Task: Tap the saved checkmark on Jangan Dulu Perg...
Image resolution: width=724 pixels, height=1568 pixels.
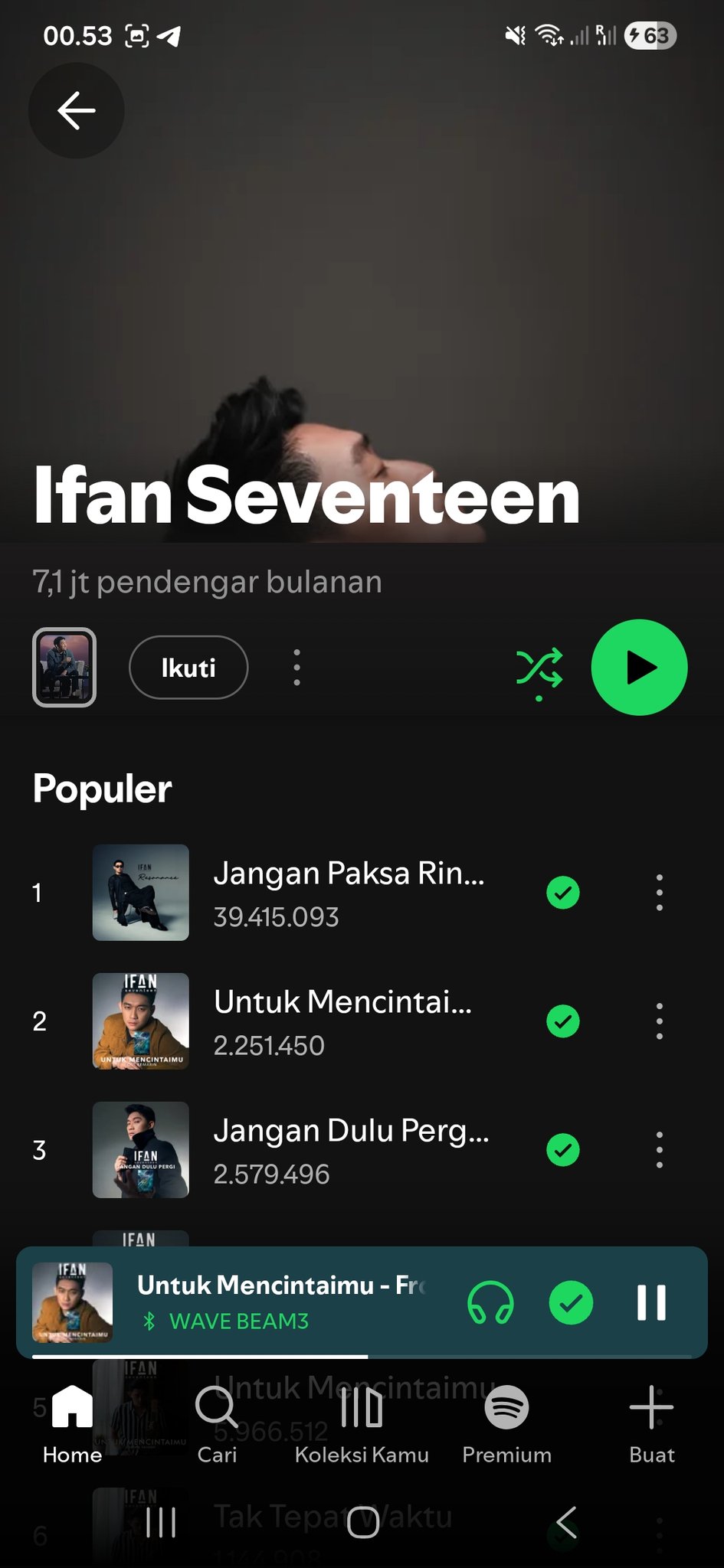Action: (563, 1149)
